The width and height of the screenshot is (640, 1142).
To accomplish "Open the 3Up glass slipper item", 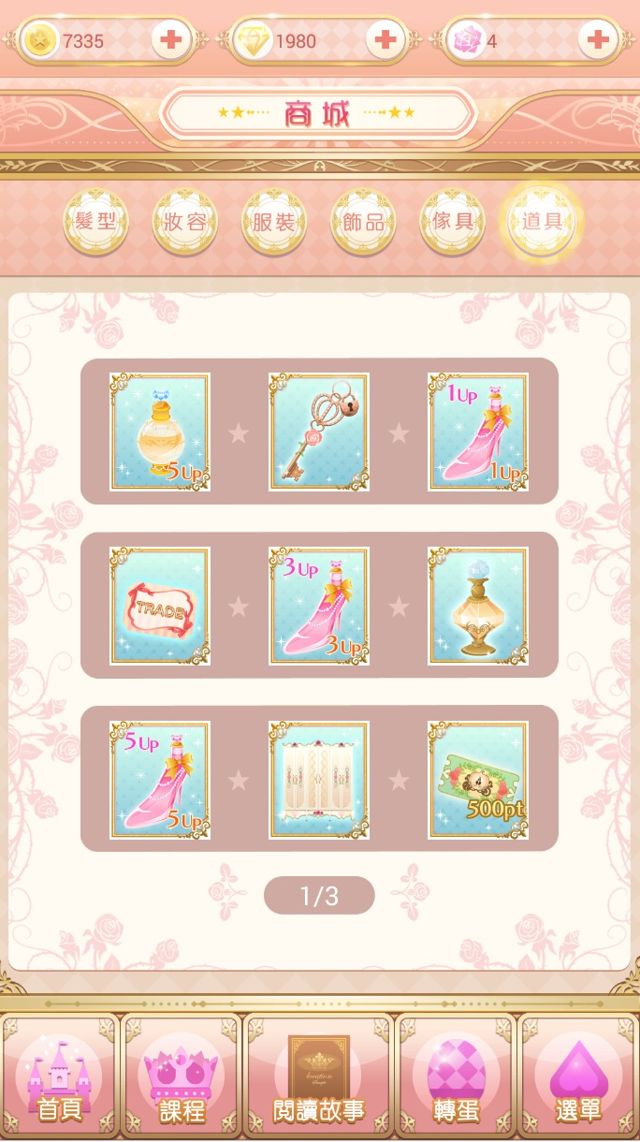I will point(319,605).
